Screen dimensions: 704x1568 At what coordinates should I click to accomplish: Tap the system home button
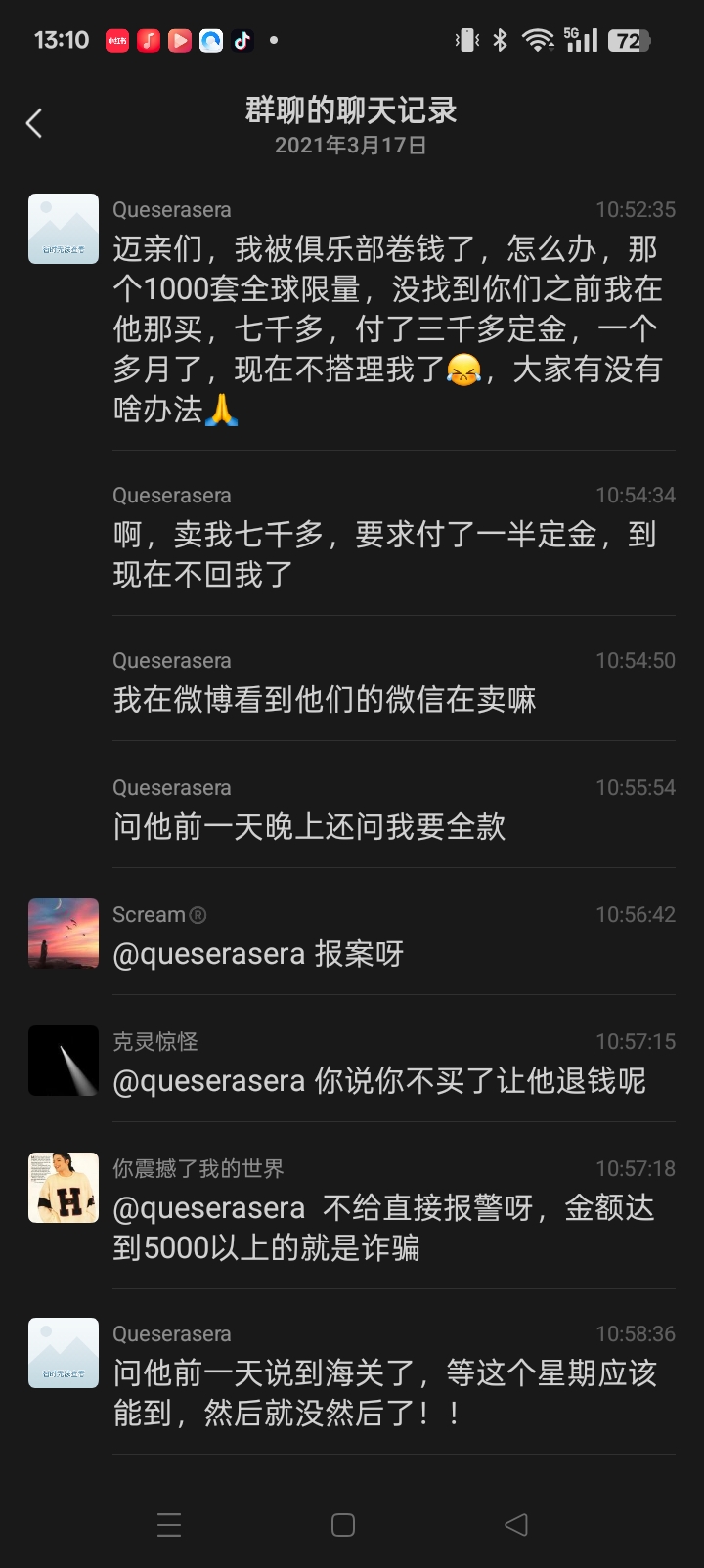[343, 1524]
